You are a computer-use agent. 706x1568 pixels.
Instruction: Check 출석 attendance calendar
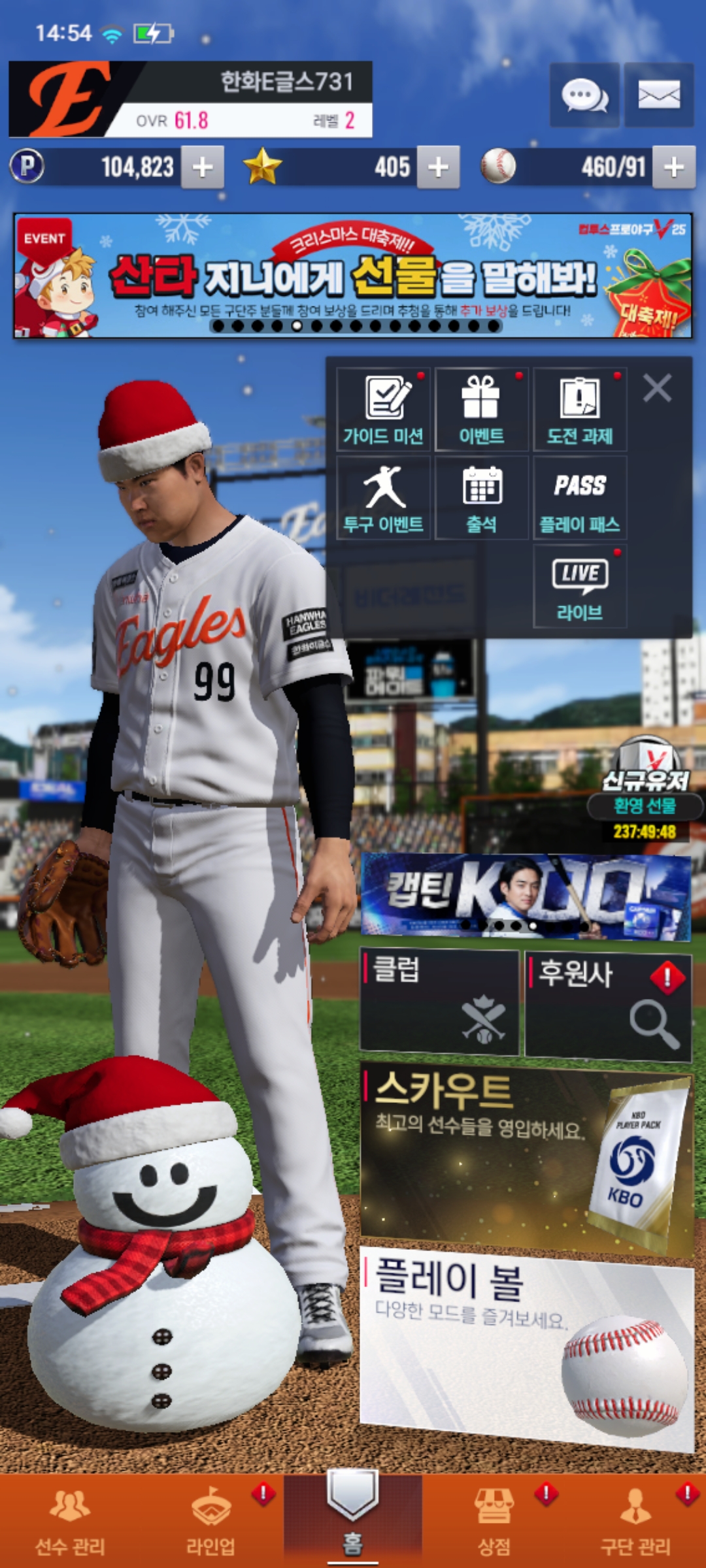coord(482,498)
